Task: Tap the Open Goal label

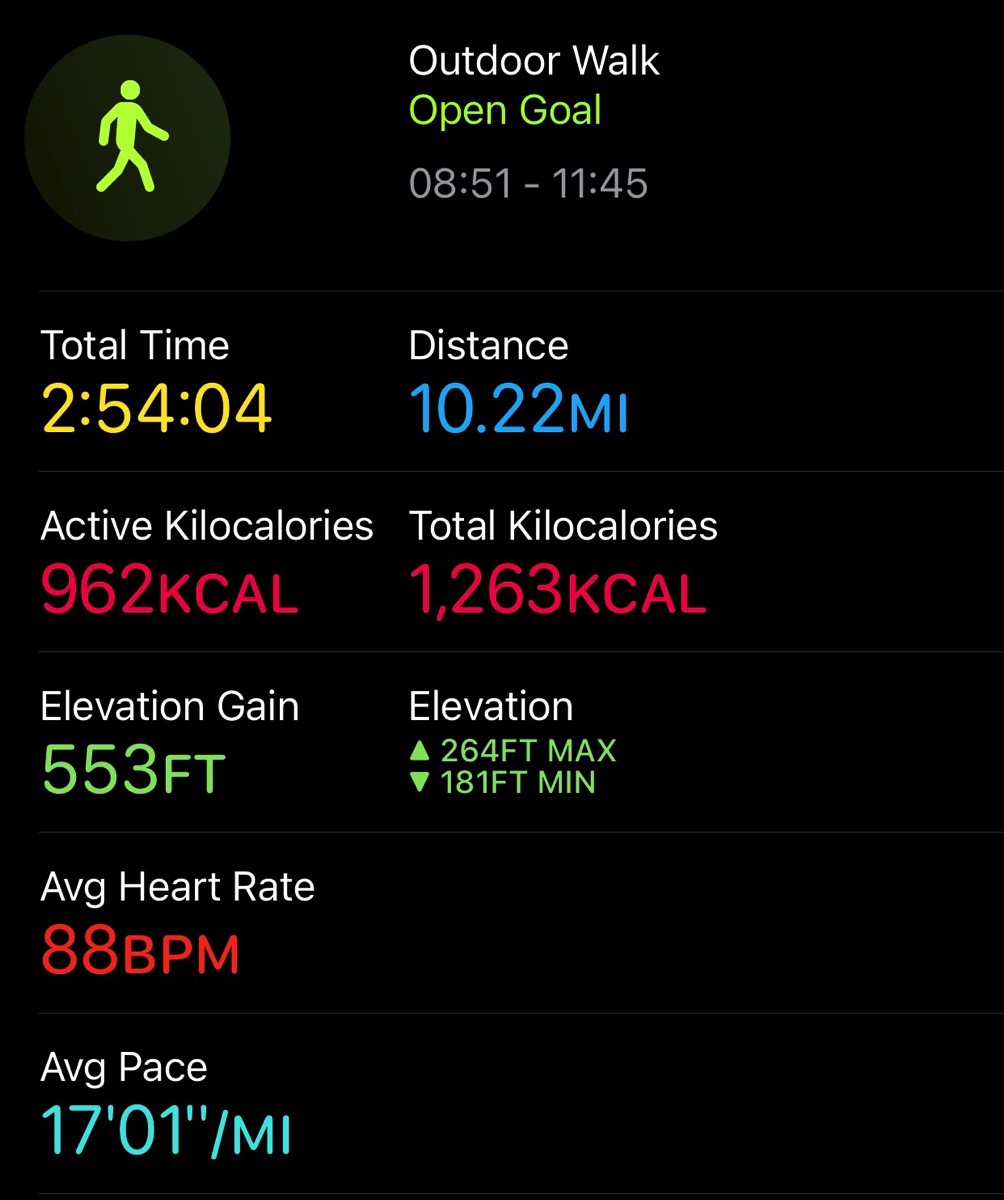Action: point(504,110)
